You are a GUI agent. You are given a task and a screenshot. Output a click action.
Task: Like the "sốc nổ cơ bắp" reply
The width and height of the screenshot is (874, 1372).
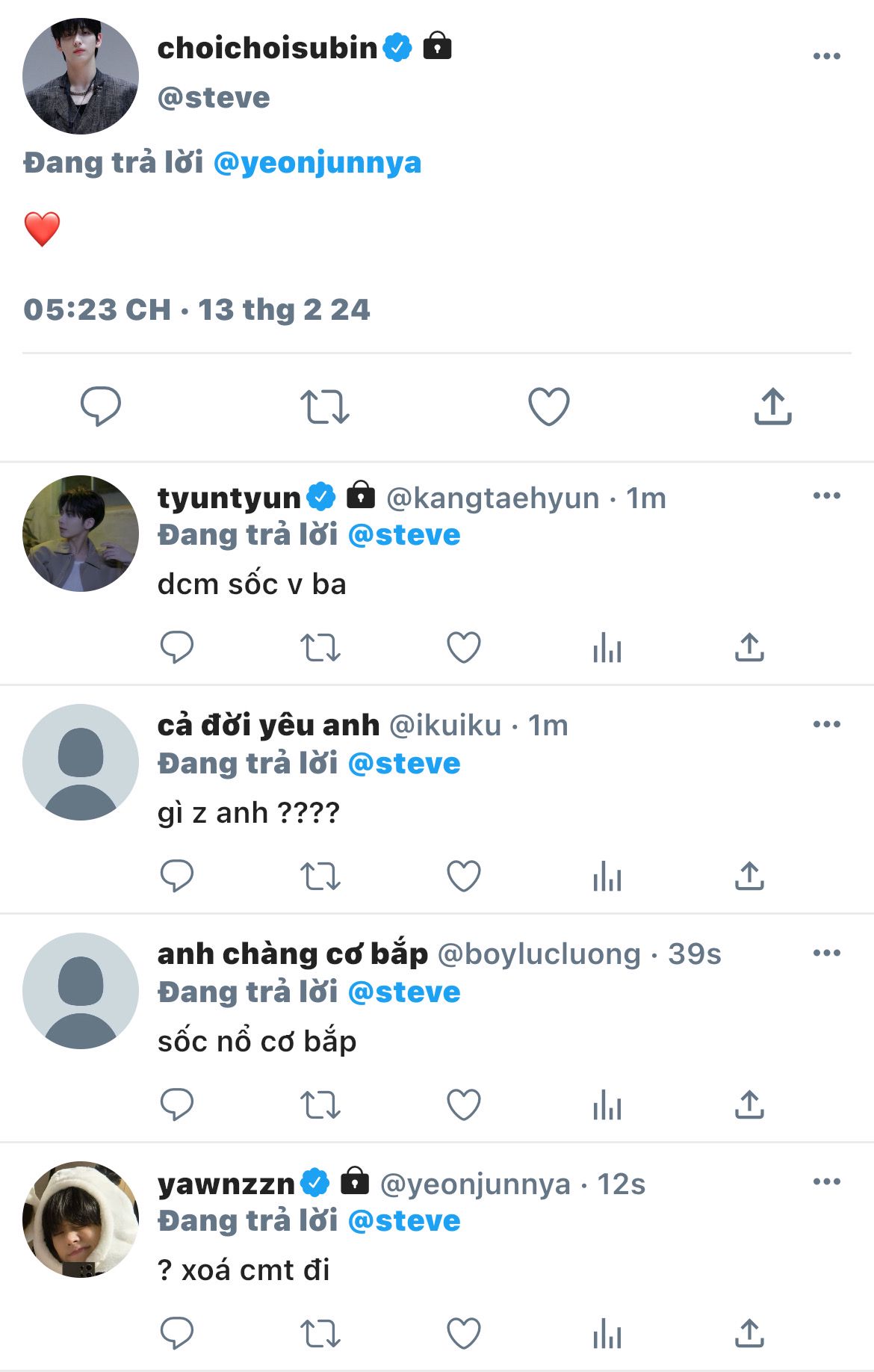coord(464,1104)
